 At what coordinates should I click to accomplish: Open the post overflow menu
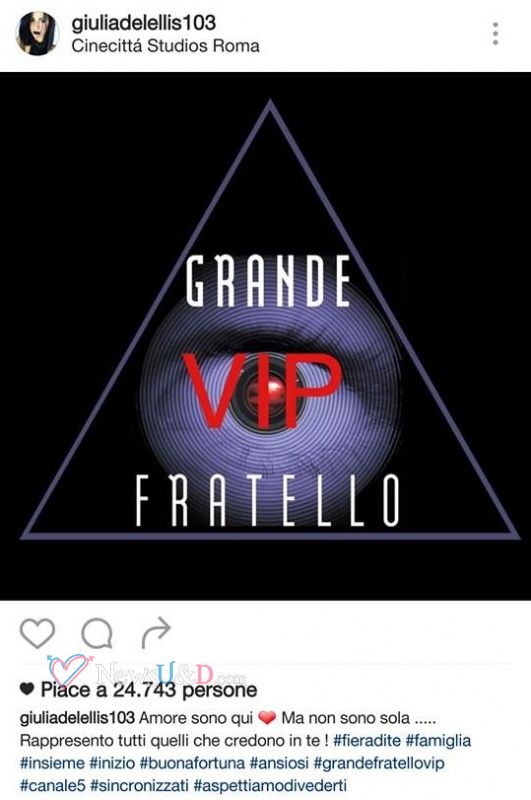495,34
